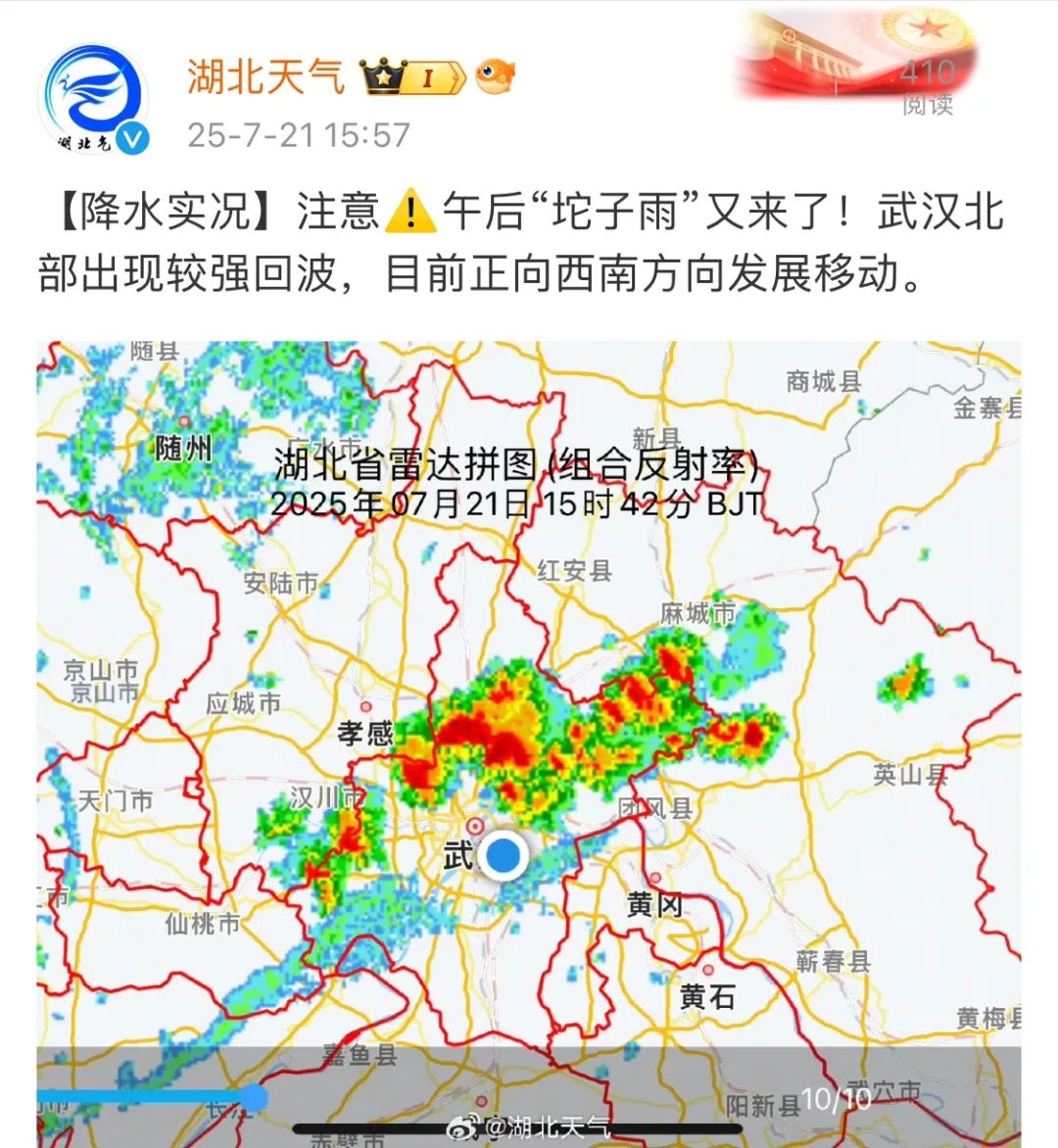This screenshot has width=1058, height=1148.
Task: Open the crown membership badge
Action: click(411, 76)
